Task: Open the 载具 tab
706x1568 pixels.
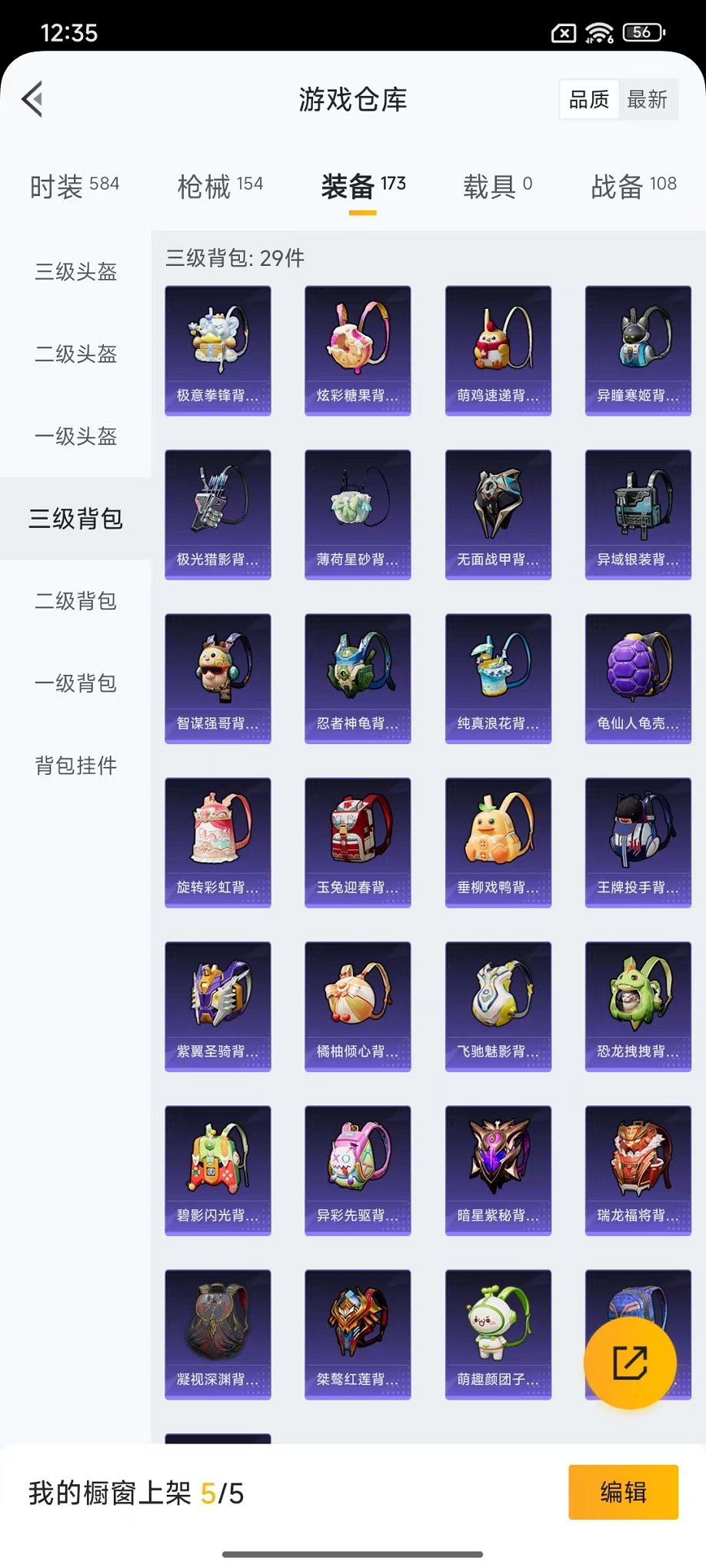Action: coord(497,186)
